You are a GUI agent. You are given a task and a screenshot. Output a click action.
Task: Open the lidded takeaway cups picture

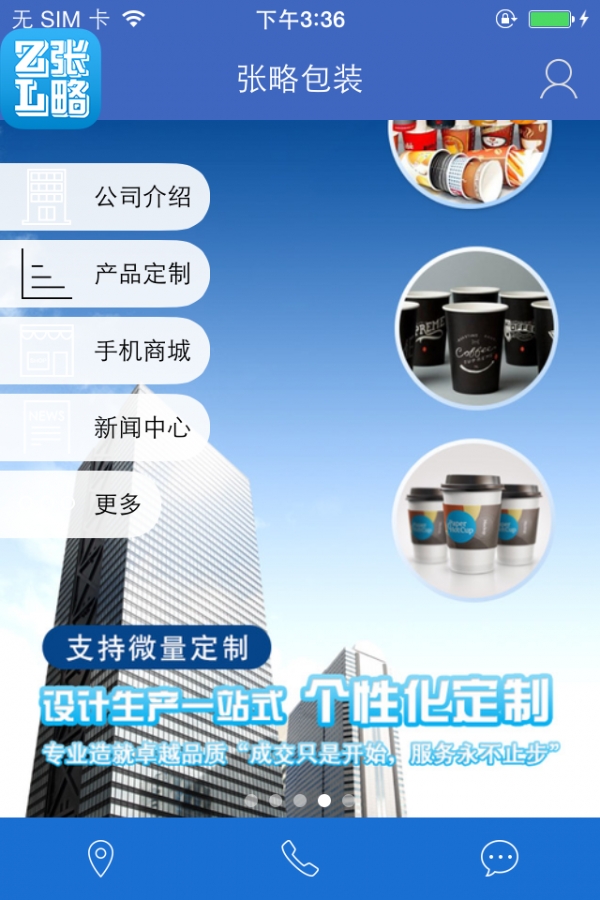(x=472, y=520)
